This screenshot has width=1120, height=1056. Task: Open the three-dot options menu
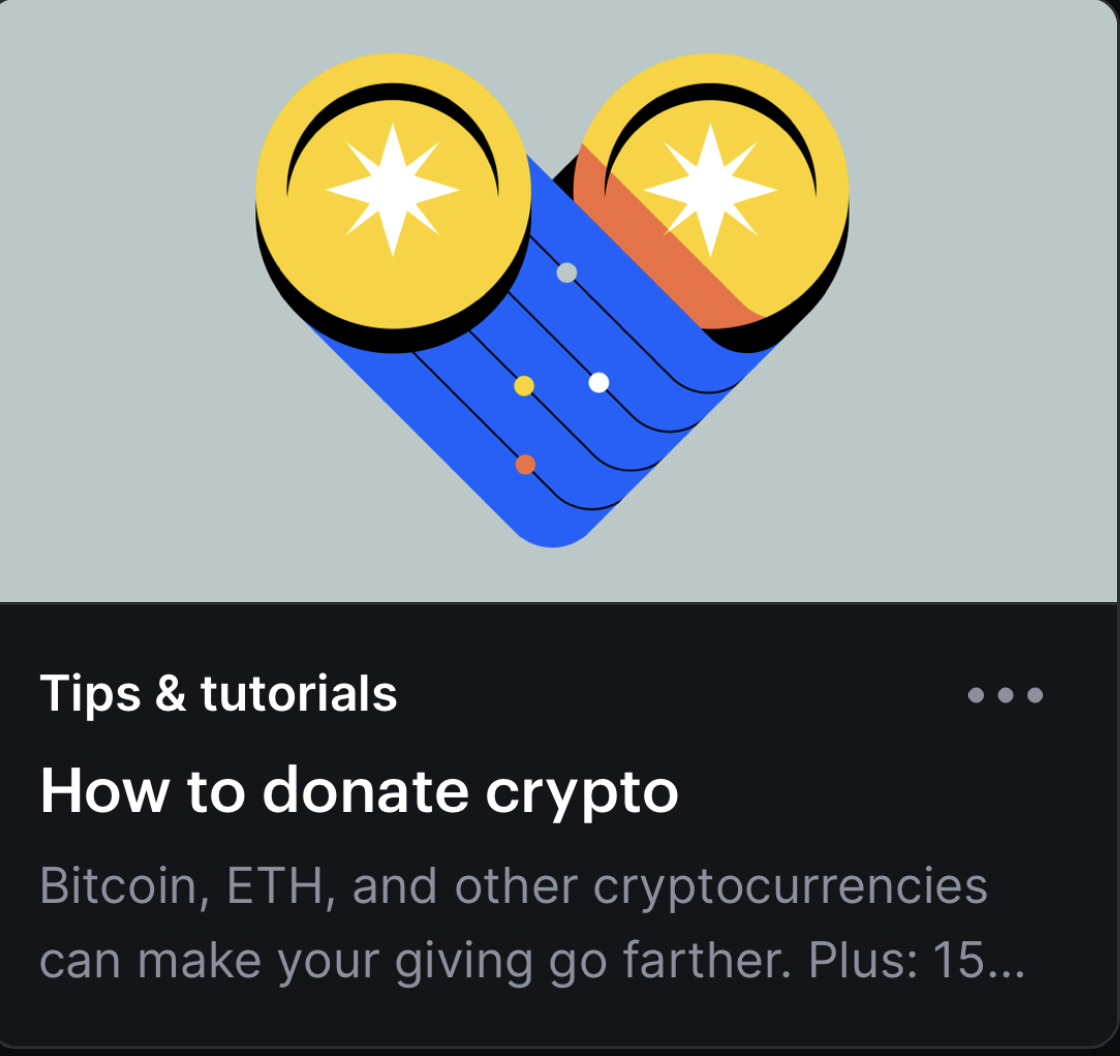[x=1005, y=694]
